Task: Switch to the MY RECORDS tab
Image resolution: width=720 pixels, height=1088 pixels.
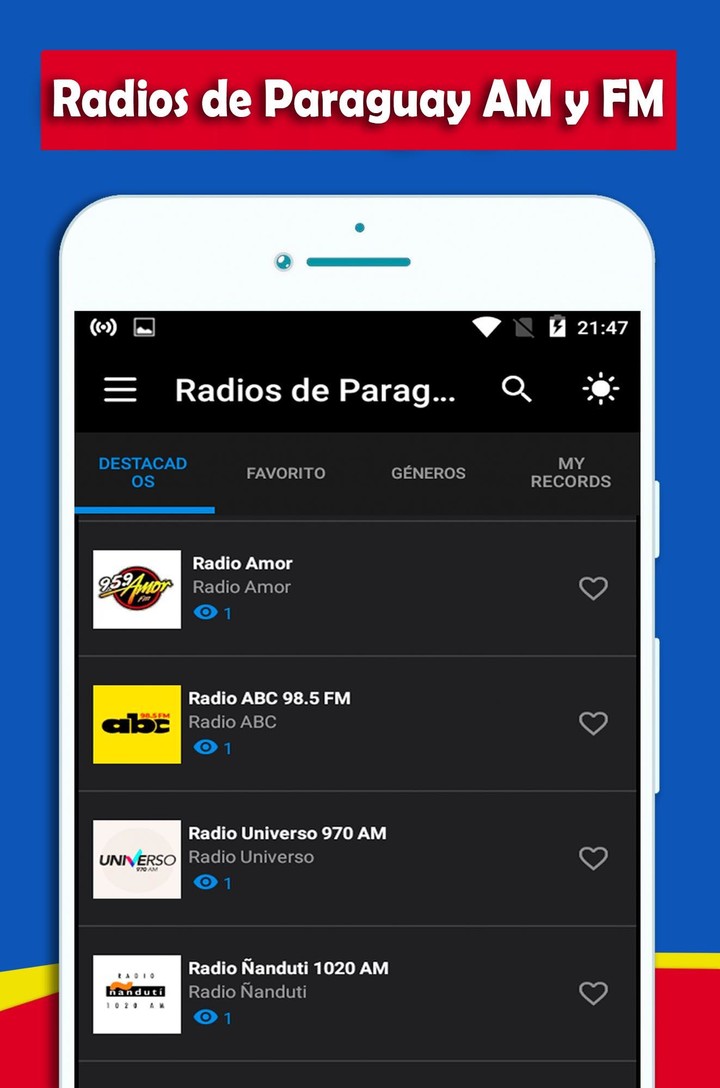Action: click(x=571, y=473)
